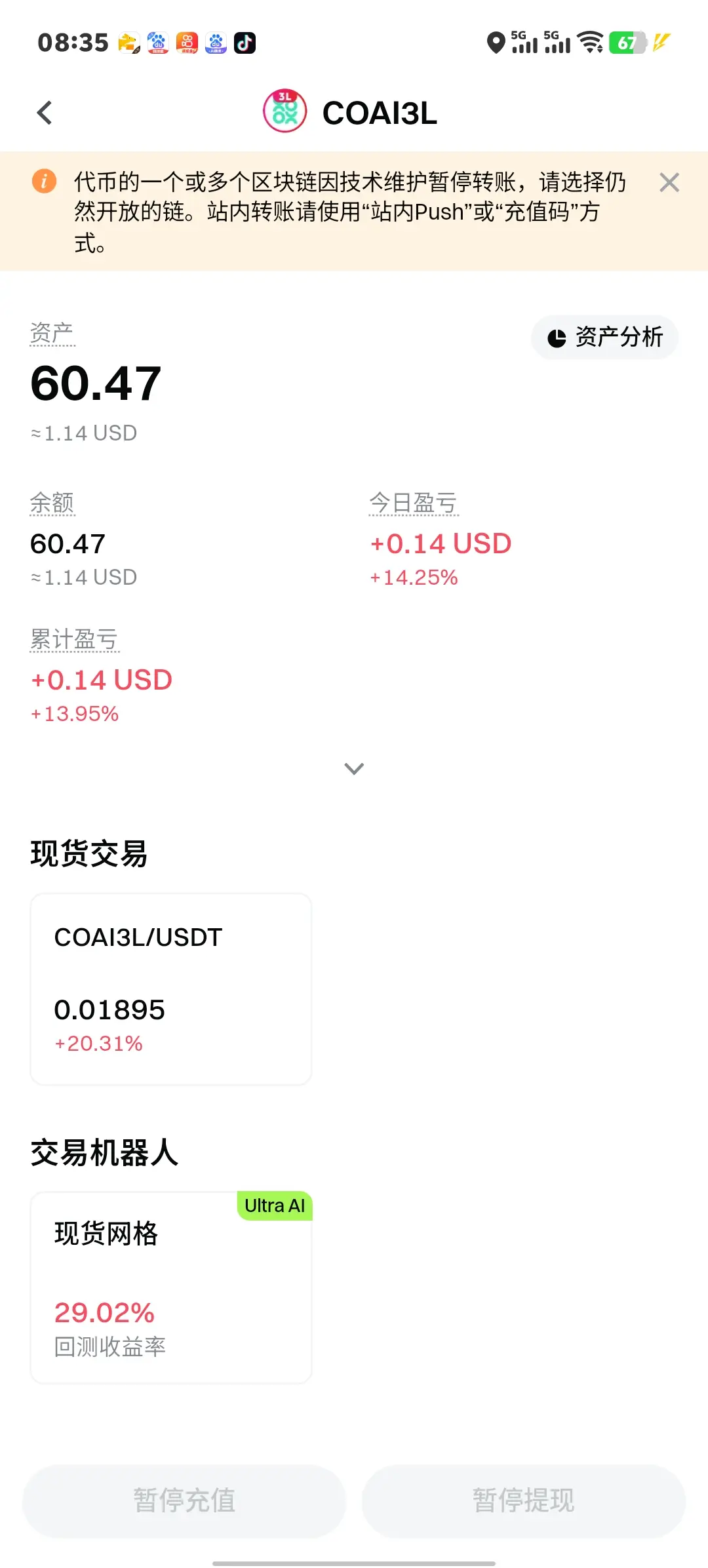Open the COAI3L/USDT spot trading card
This screenshot has height=1568, width=708.
pyautogui.click(x=170, y=989)
